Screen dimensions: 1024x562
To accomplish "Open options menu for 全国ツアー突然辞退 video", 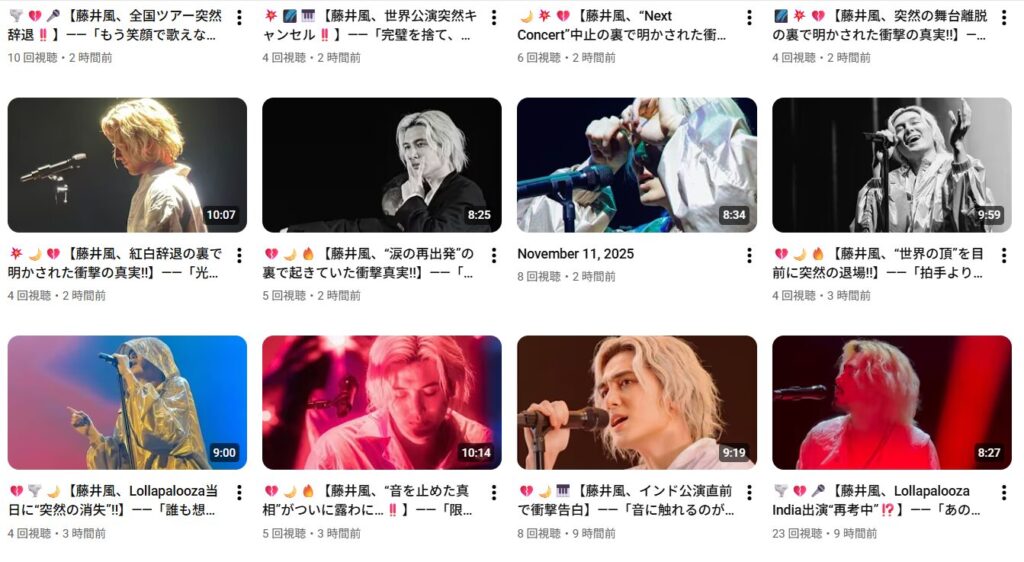I will (x=239, y=17).
